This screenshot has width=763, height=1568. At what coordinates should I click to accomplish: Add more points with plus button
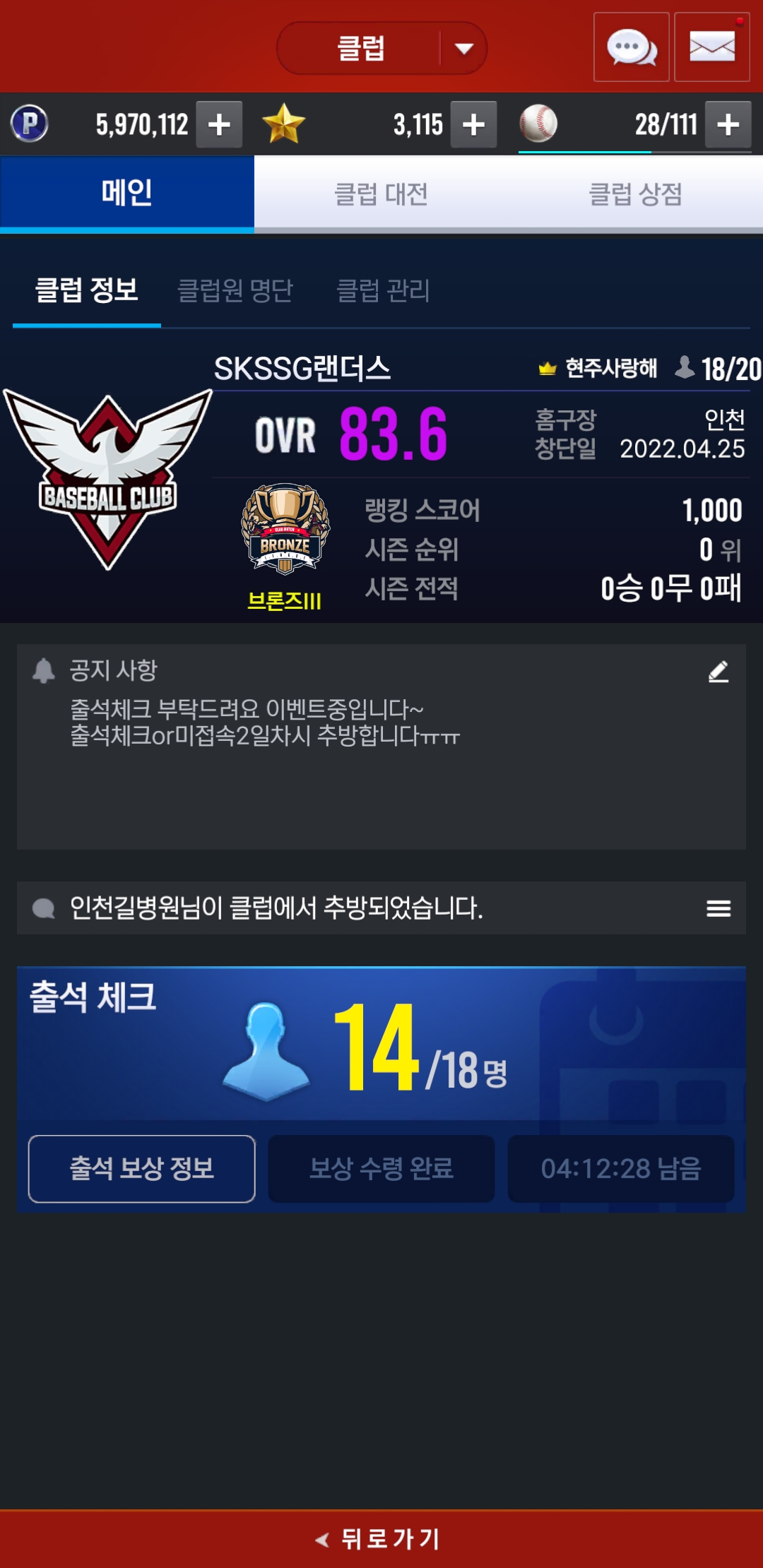click(x=219, y=125)
